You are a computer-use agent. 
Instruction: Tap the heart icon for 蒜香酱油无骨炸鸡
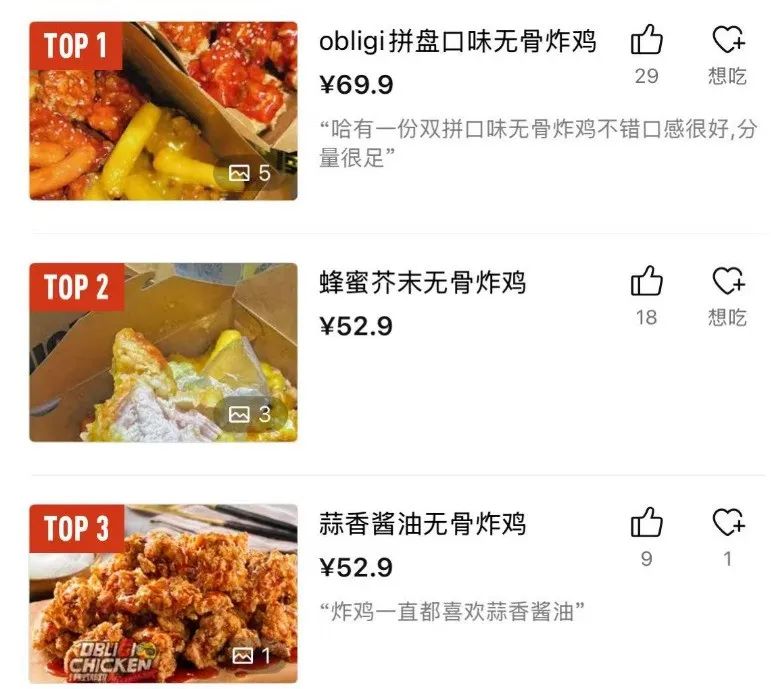(x=727, y=524)
